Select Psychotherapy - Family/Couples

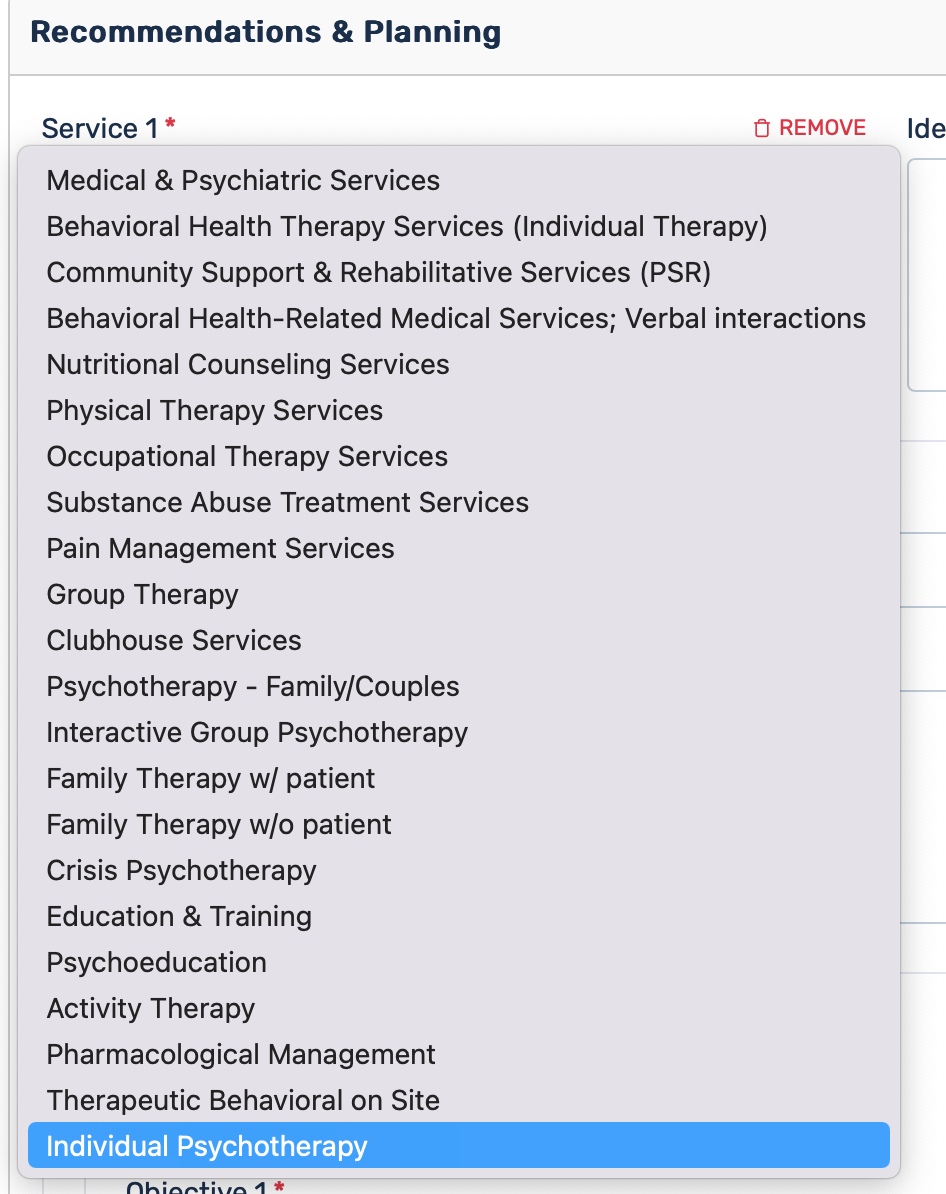tap(253, 687)
